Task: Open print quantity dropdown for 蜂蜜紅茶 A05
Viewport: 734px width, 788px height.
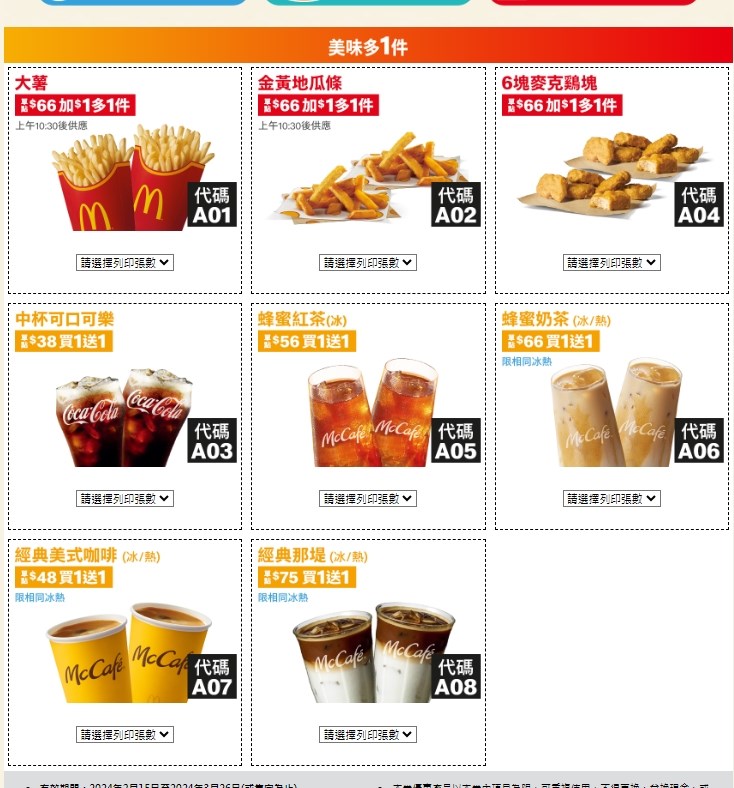Action: click(x=368, y=498)
